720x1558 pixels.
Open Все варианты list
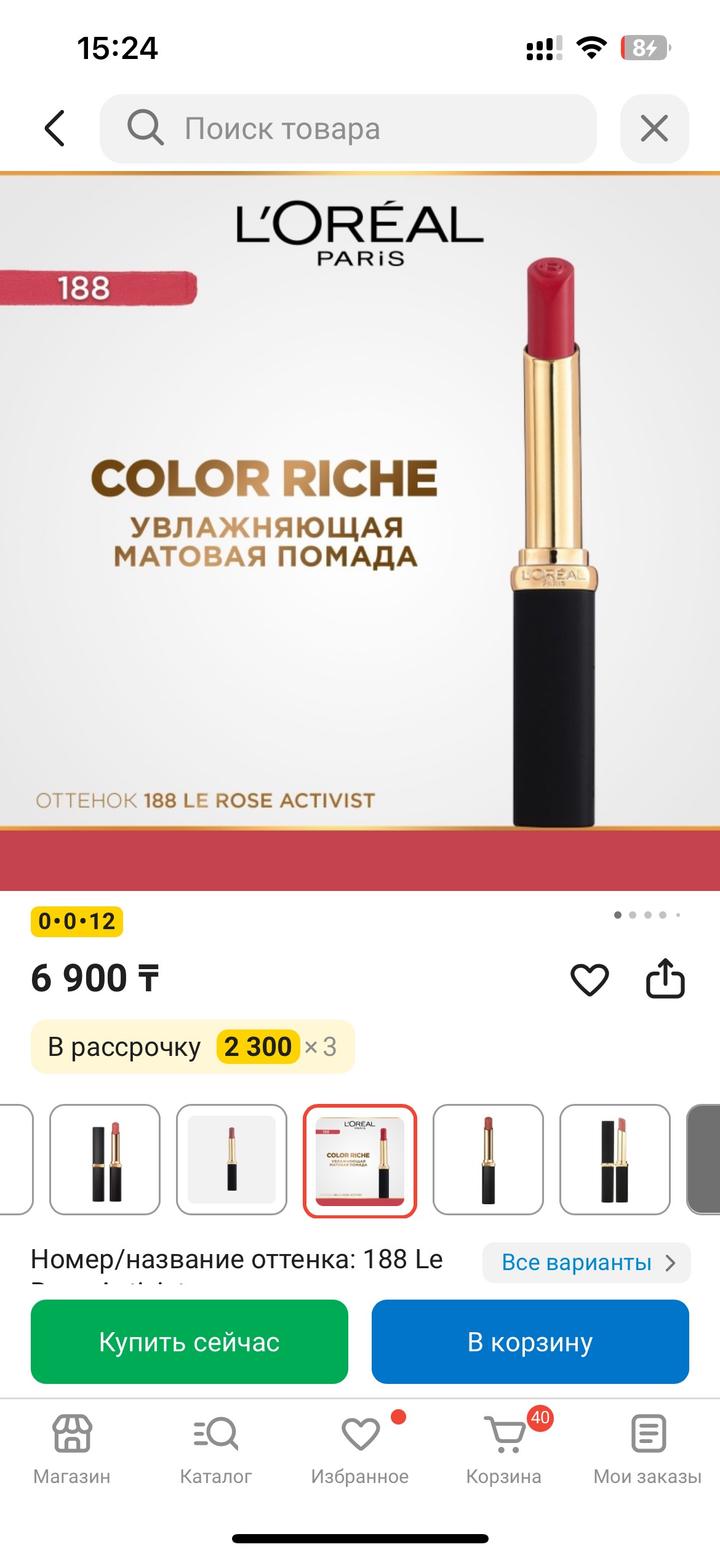(585, 1262)
